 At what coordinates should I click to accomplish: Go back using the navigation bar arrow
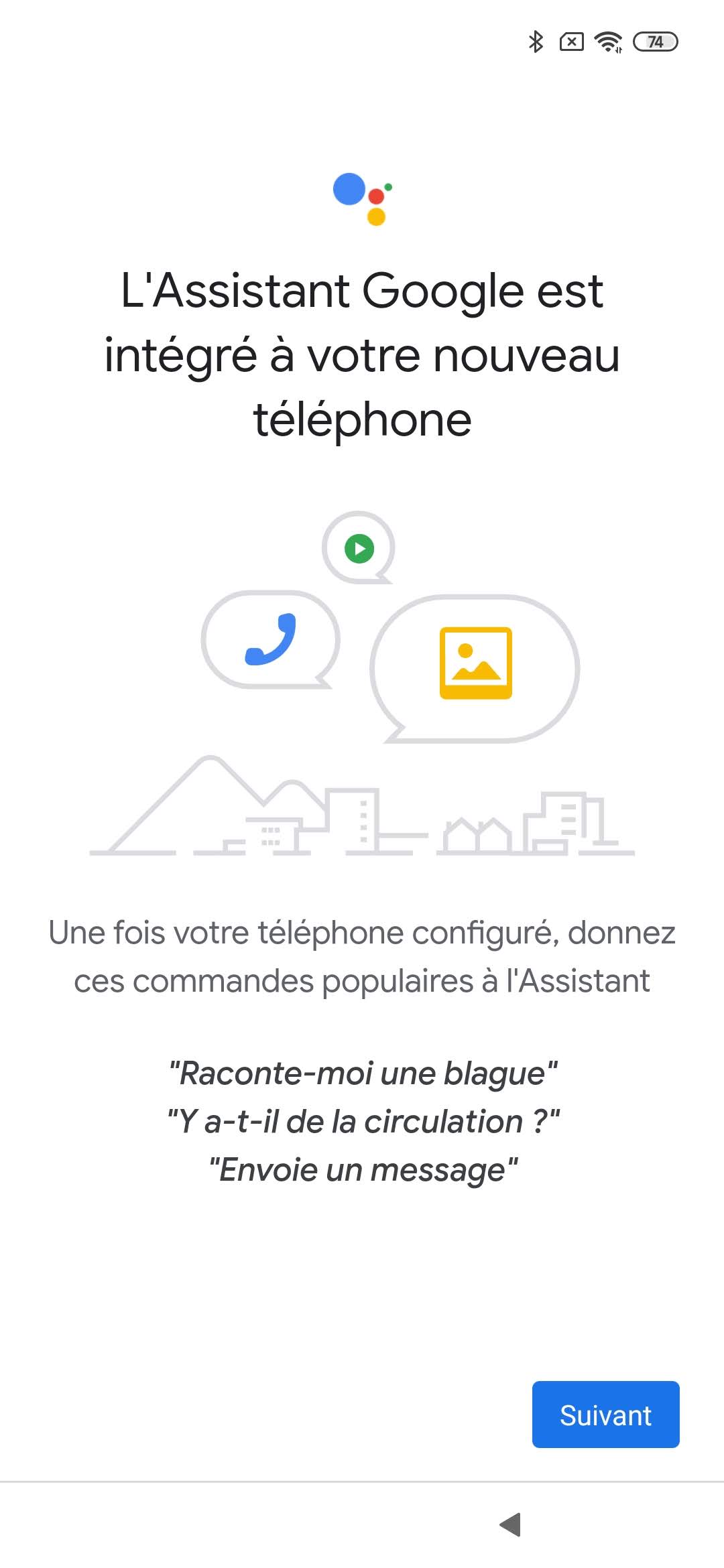pos(511,1524)
